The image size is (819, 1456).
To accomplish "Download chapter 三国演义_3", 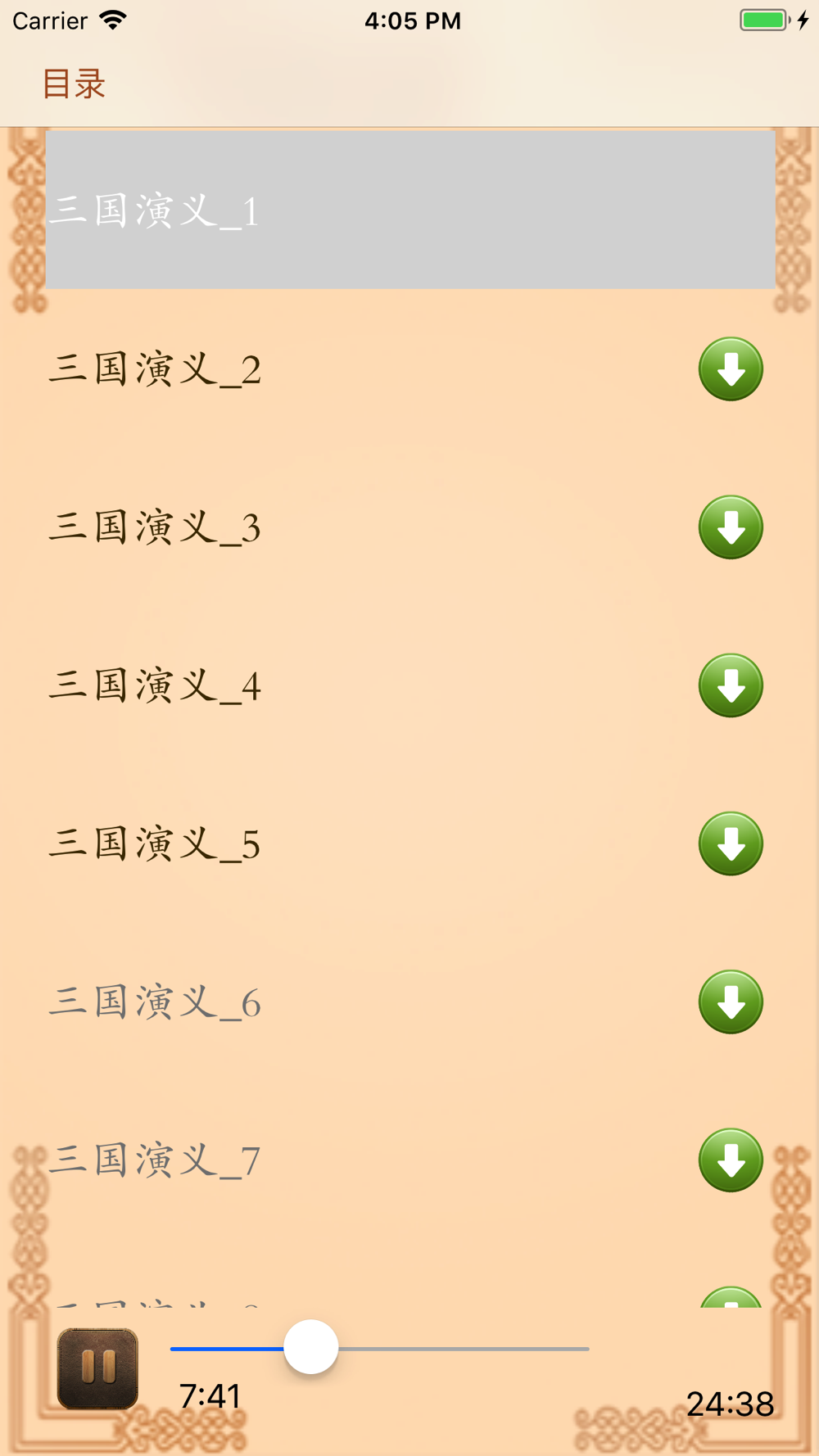I will click(x=731, y=527).
